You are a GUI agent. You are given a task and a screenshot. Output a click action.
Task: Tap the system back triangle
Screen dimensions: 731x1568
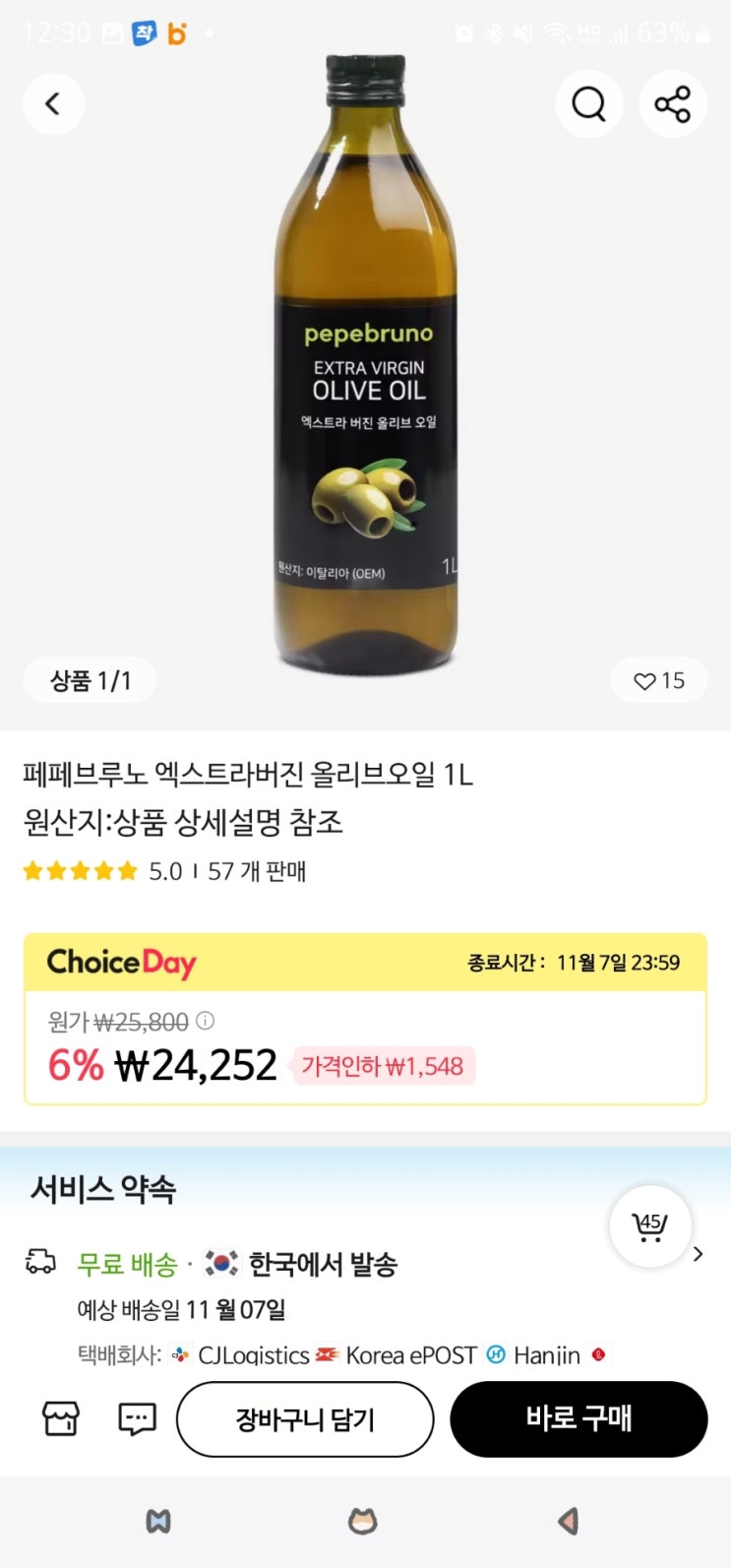pos(568,1521)
